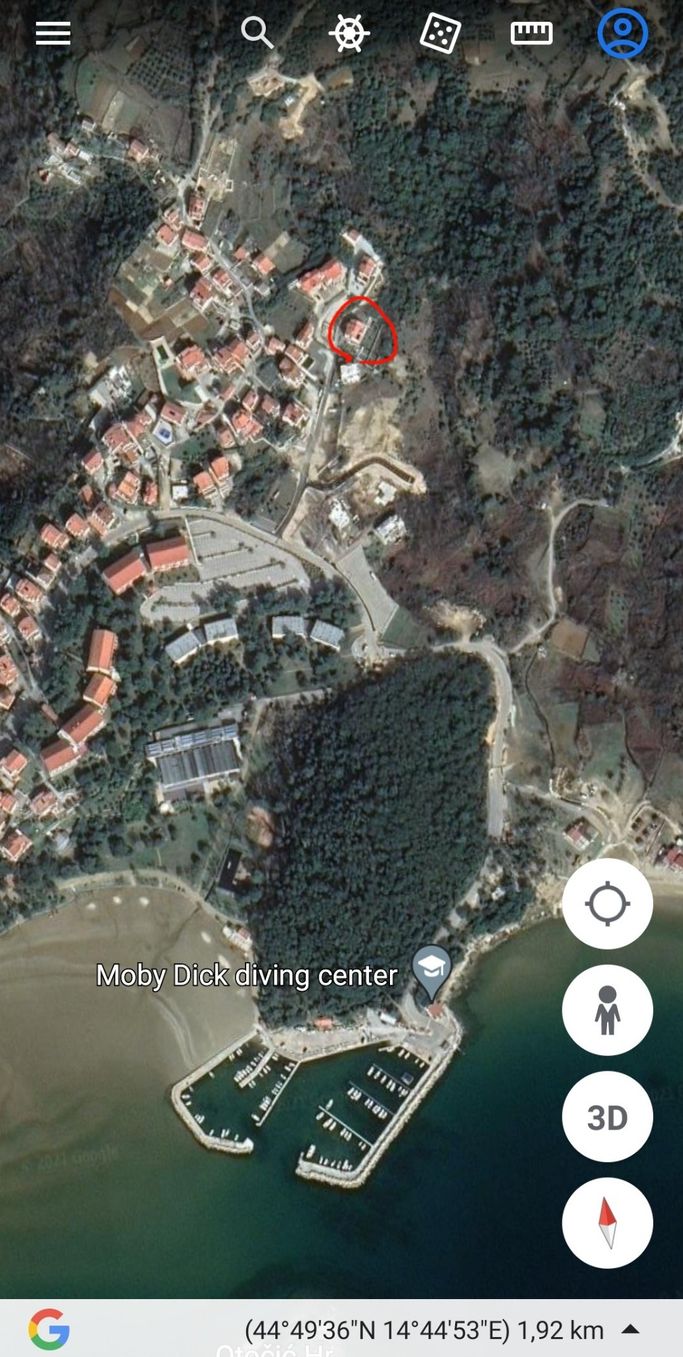Expand the coordinates info panel
683x1357 pixels.
(631, 1330)
